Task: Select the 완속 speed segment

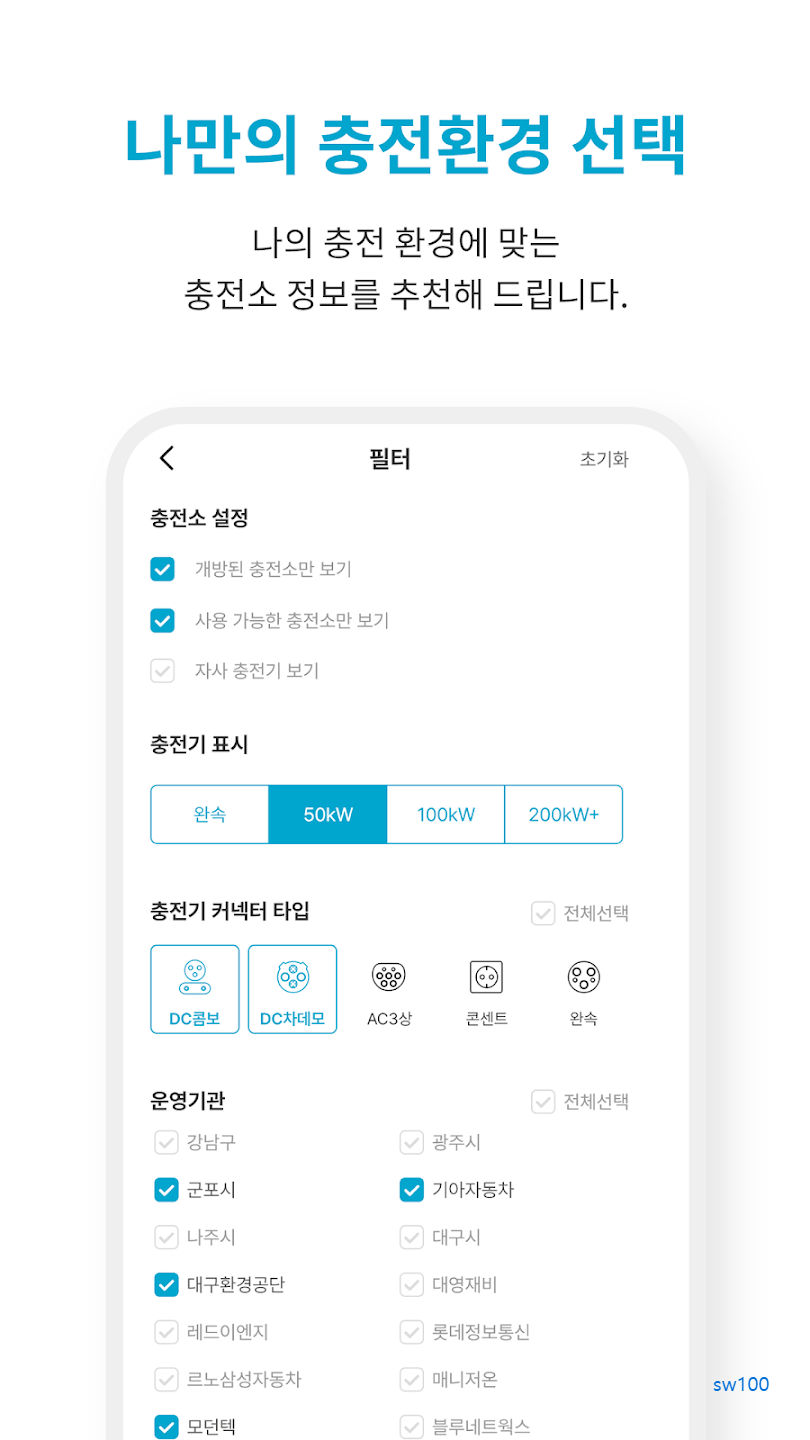Action: [209, 814]
